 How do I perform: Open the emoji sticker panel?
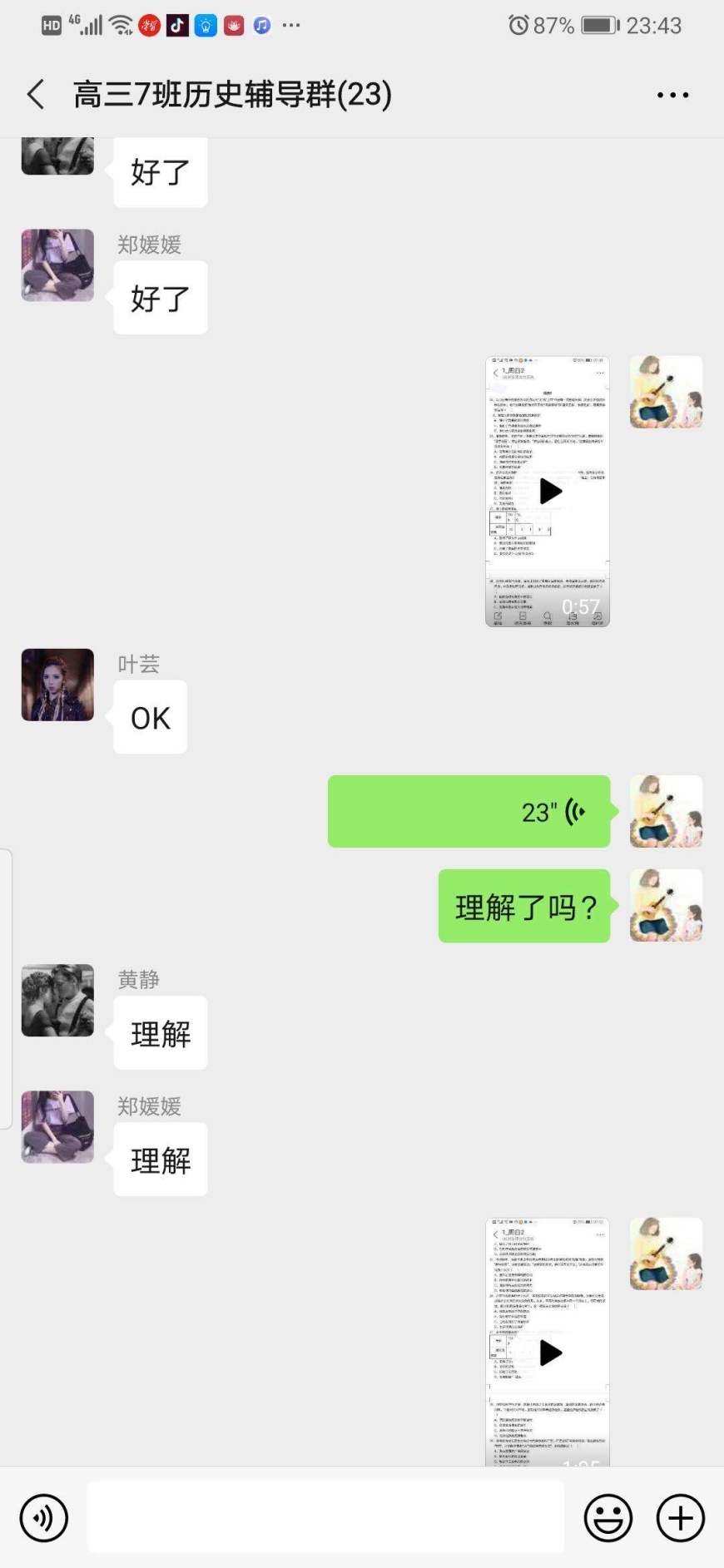[607, 1518]
